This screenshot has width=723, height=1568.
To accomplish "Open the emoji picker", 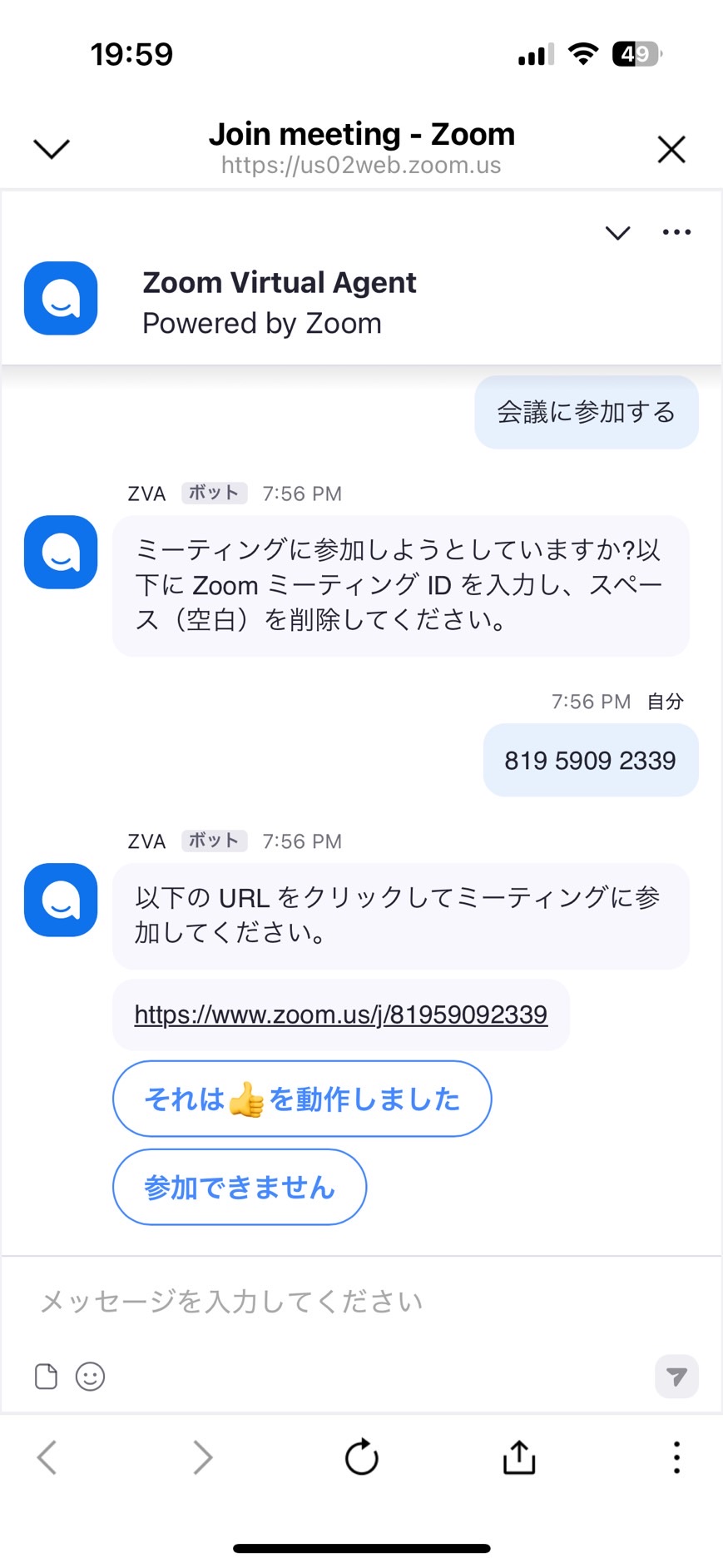I will (90, 1377).
